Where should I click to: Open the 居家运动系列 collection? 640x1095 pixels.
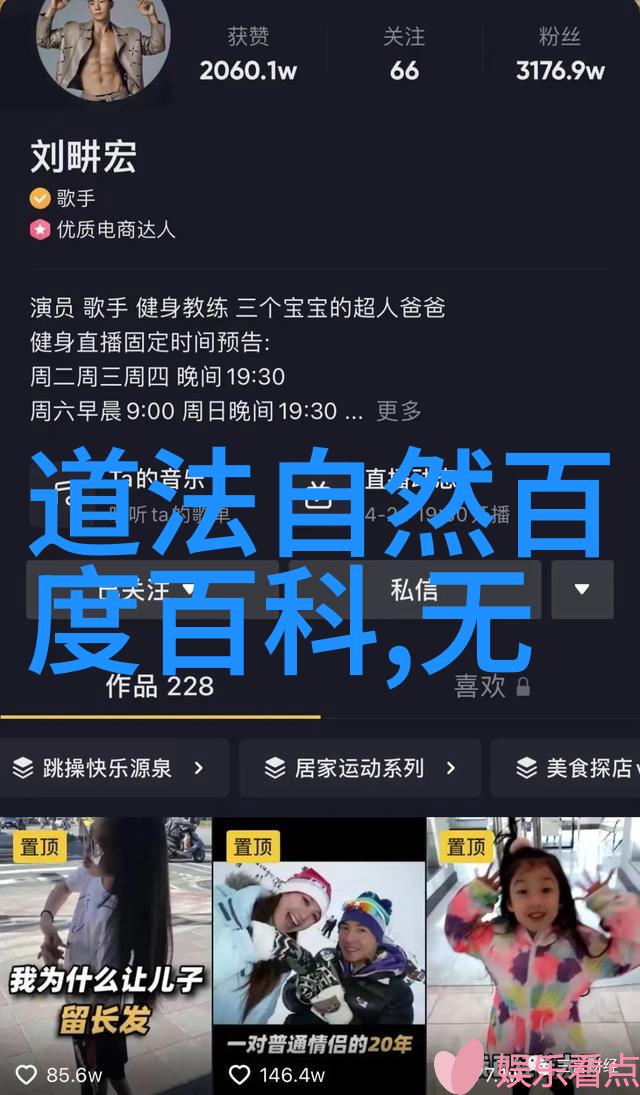pos(360,768)
